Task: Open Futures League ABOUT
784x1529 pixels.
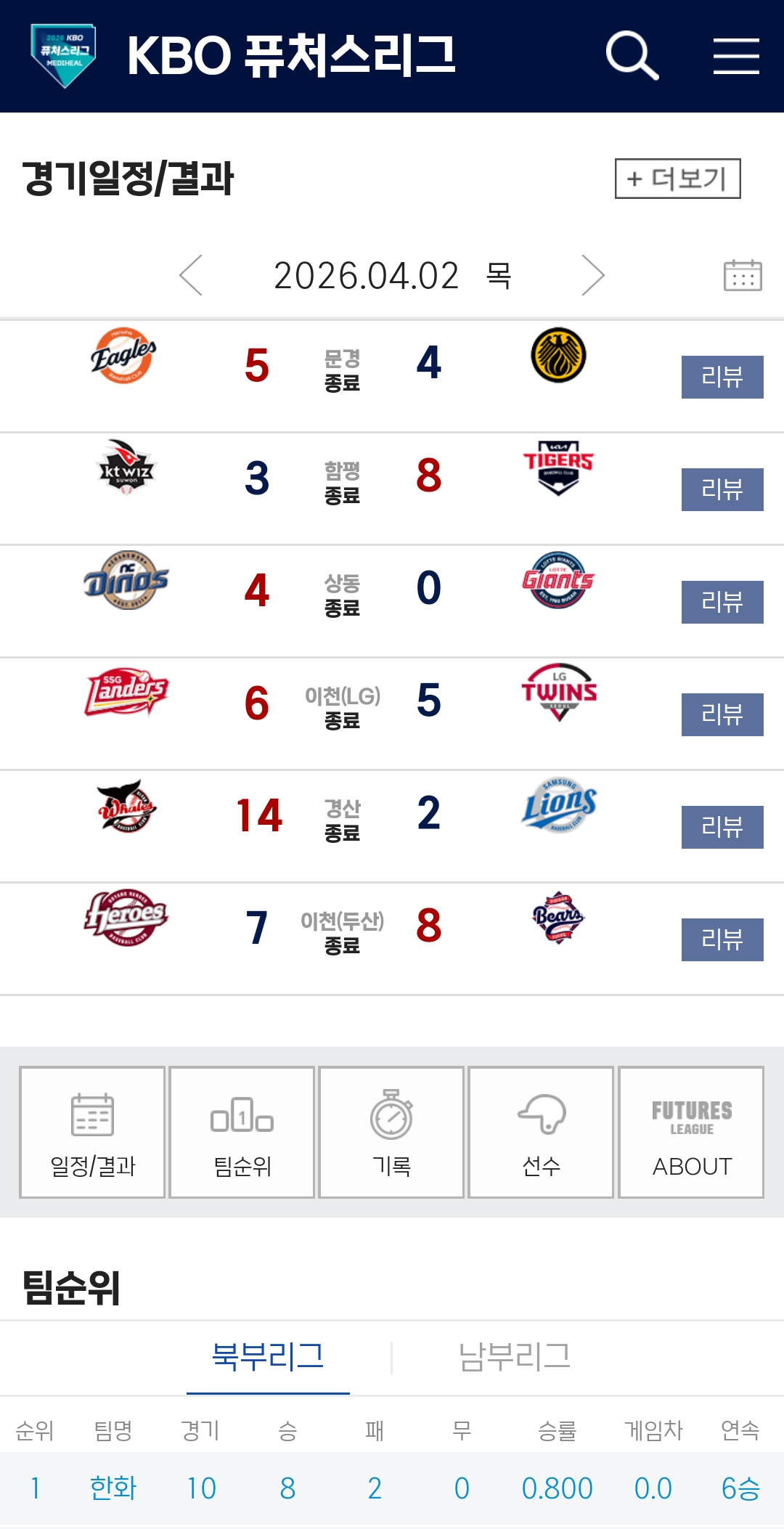Action: click(691, 1132)
